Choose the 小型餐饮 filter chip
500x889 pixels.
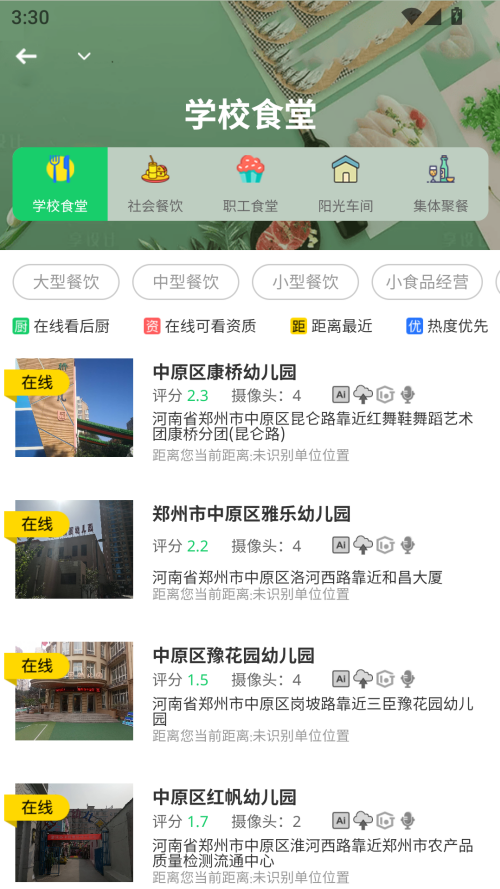pos(305,282)
